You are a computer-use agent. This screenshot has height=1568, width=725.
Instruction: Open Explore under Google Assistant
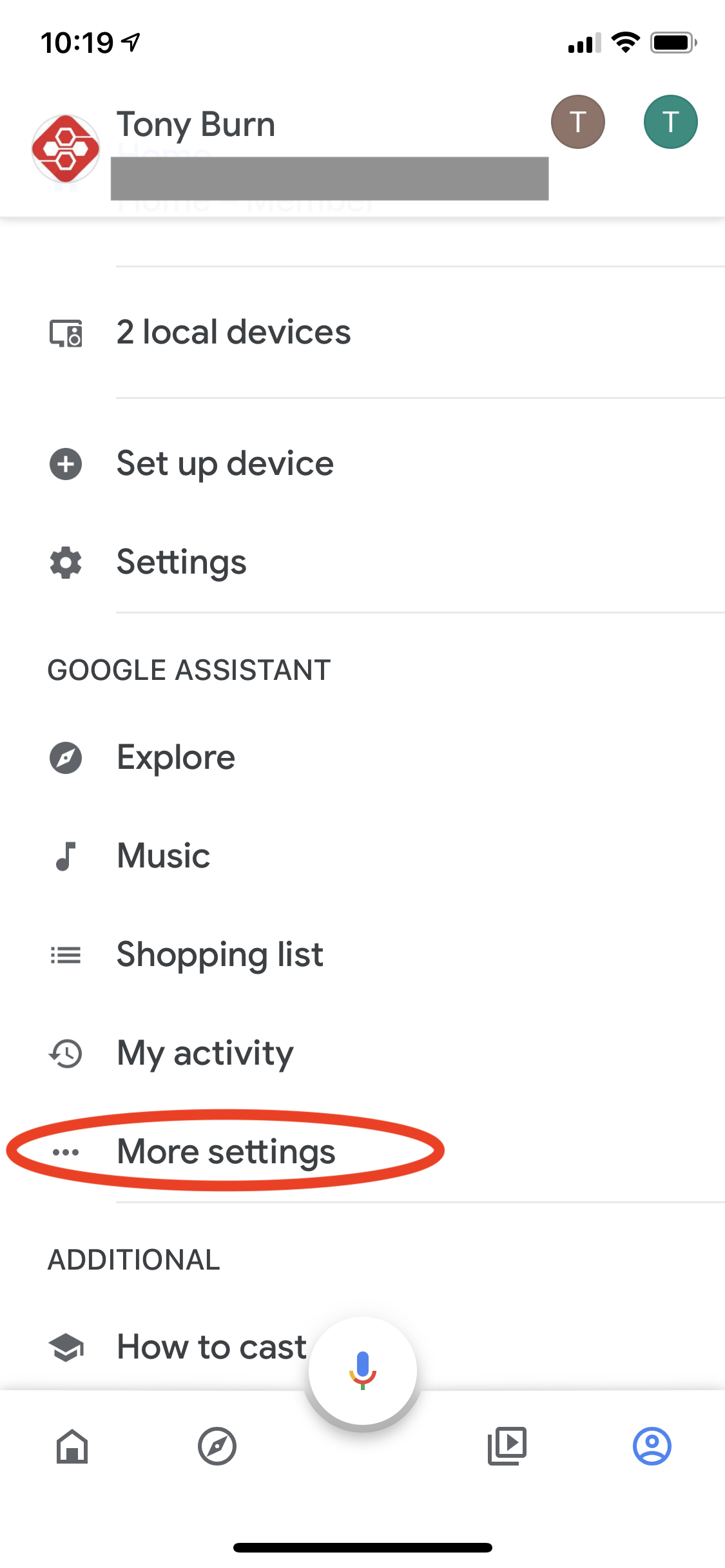tap(175, 757)
